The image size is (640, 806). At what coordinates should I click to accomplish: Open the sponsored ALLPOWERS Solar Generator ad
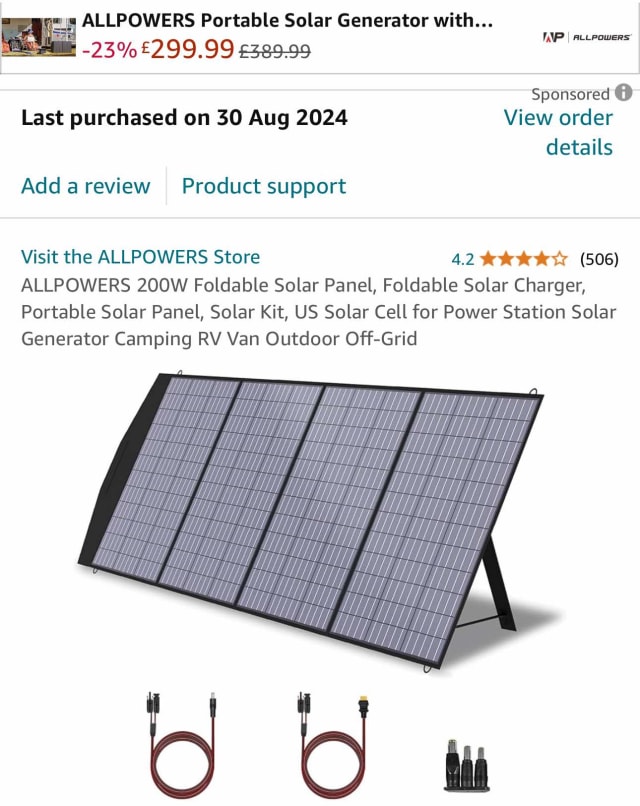286,35
